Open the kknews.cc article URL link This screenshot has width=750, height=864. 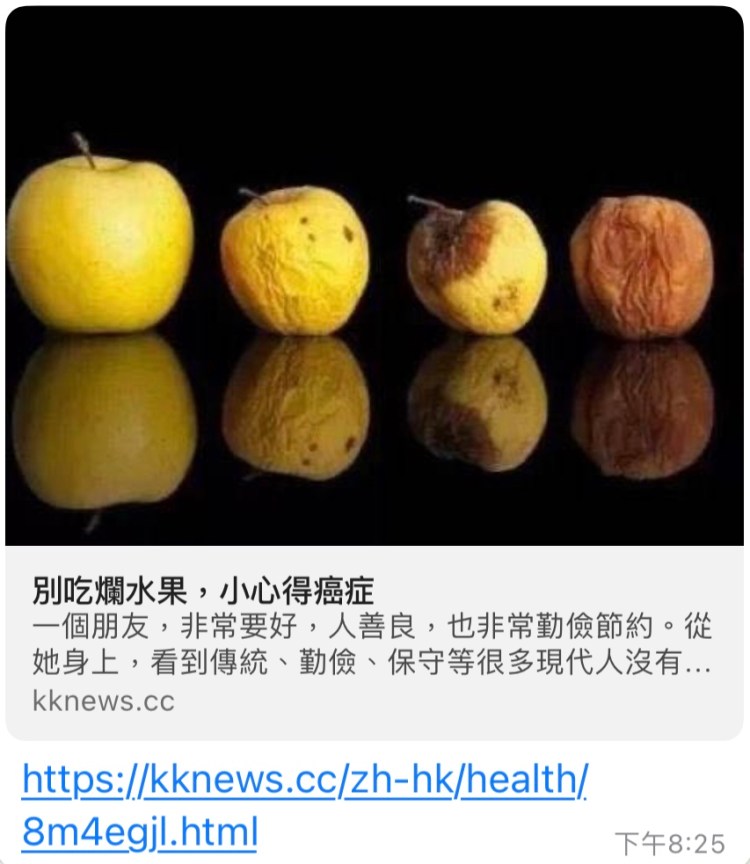coord(304,782)
